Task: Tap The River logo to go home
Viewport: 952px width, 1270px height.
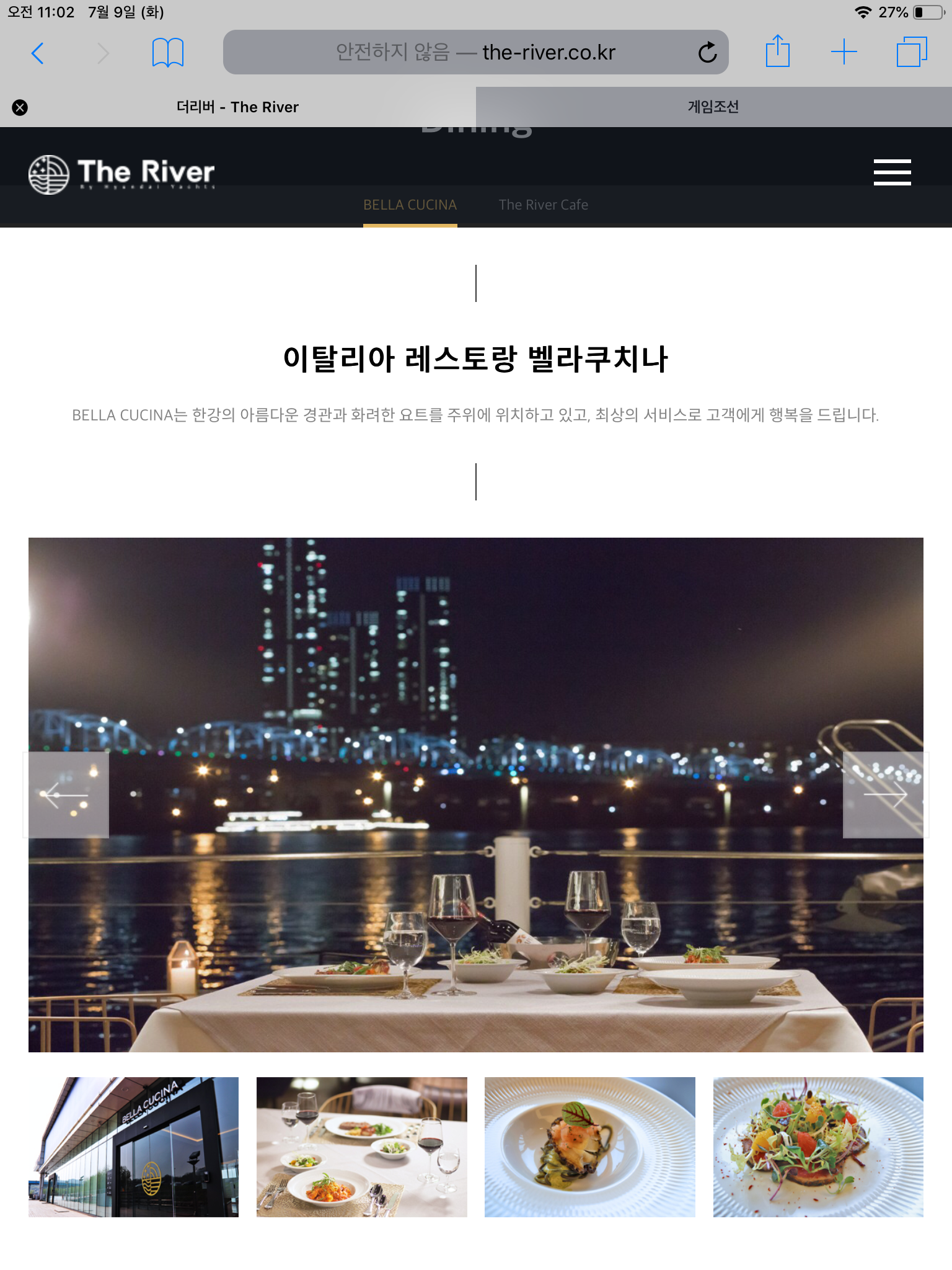Action: (121, 174)
